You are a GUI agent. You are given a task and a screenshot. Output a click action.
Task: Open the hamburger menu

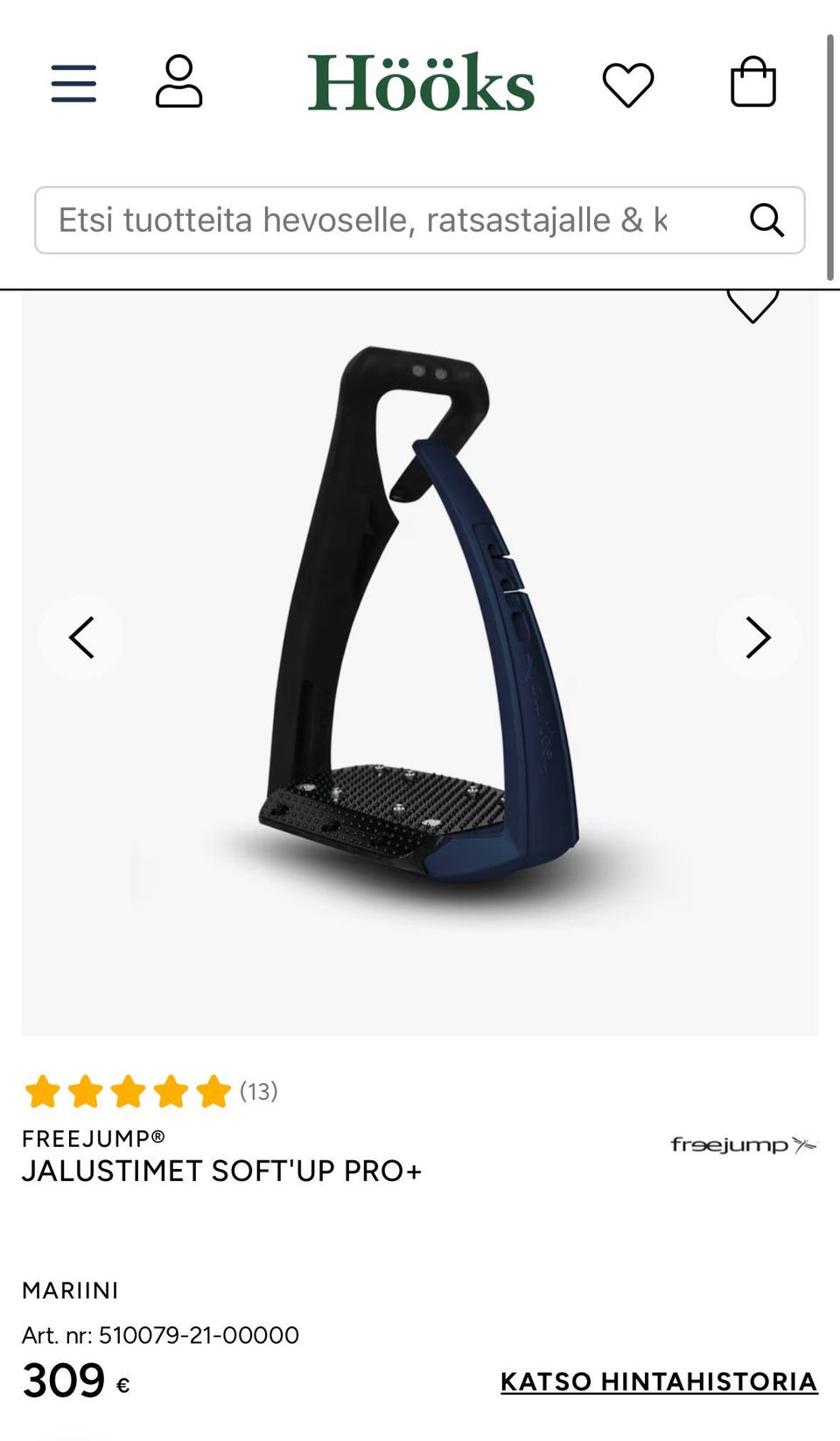73,83
